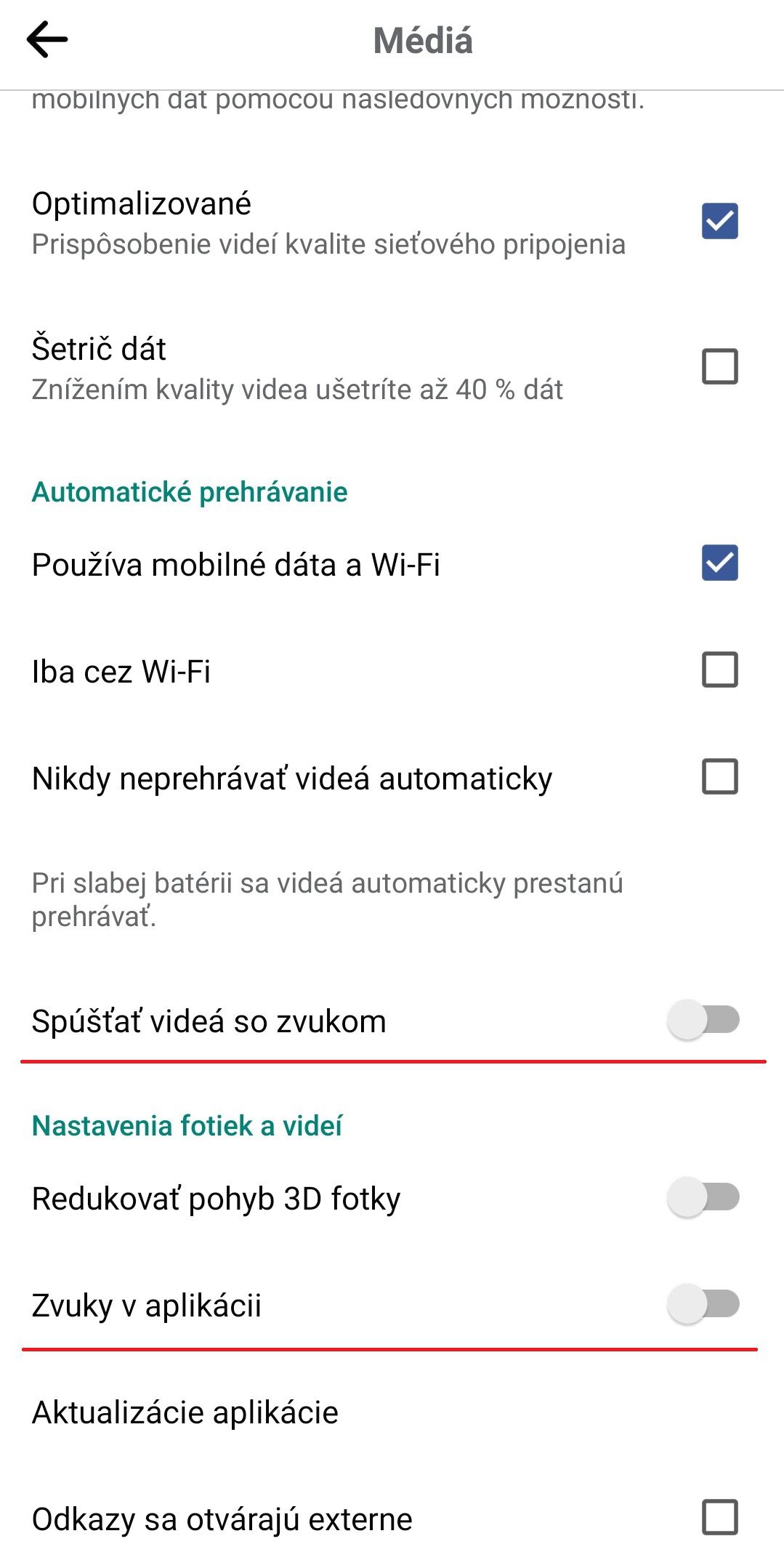Switch on Zvuky v aplikácii
Image resolution: width=784 pixels, height=1568 pixels.
click(703, 1304)
